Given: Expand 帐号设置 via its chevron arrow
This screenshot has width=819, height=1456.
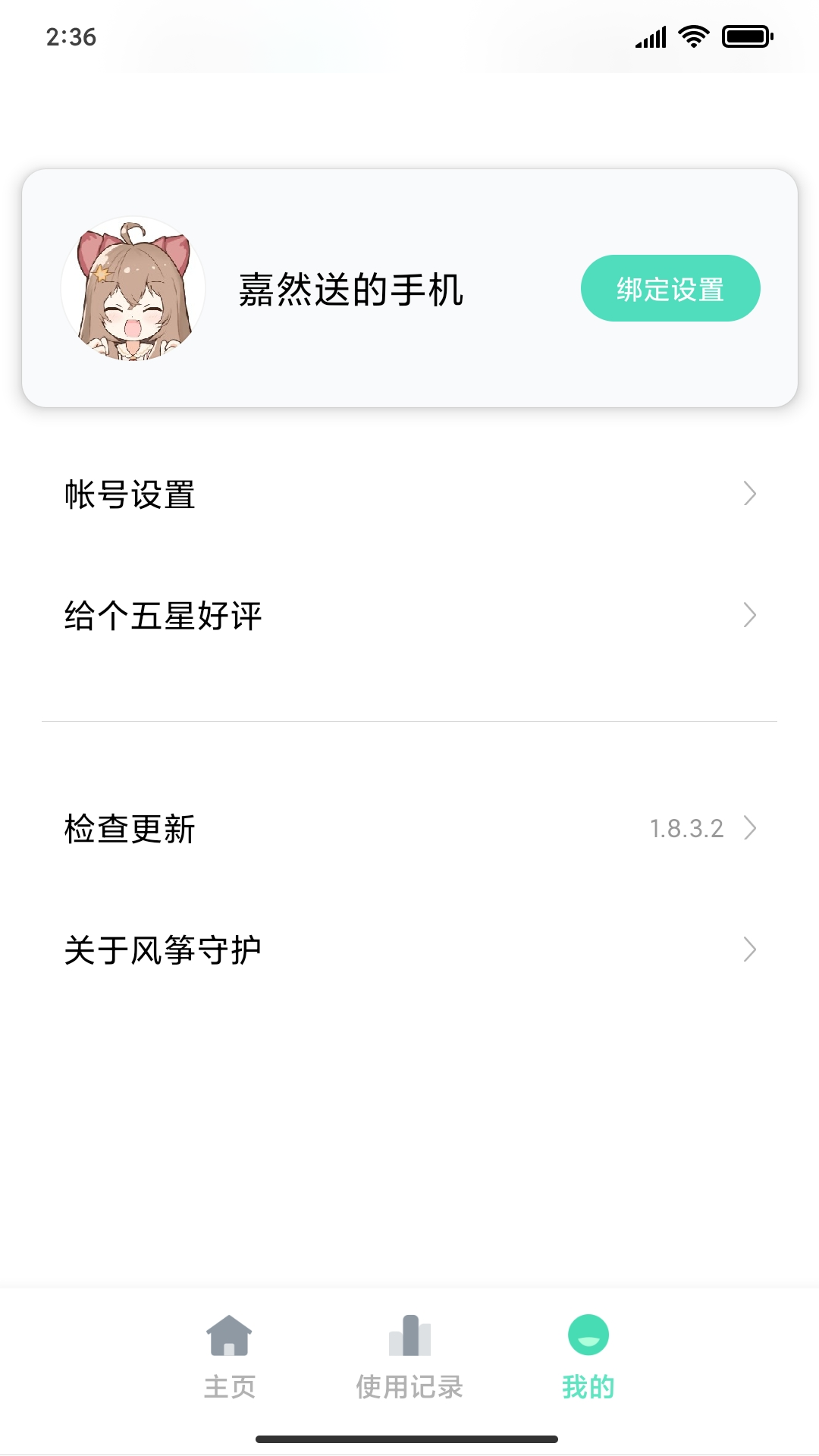Looking at the screenshot, I should pos(749,494).
